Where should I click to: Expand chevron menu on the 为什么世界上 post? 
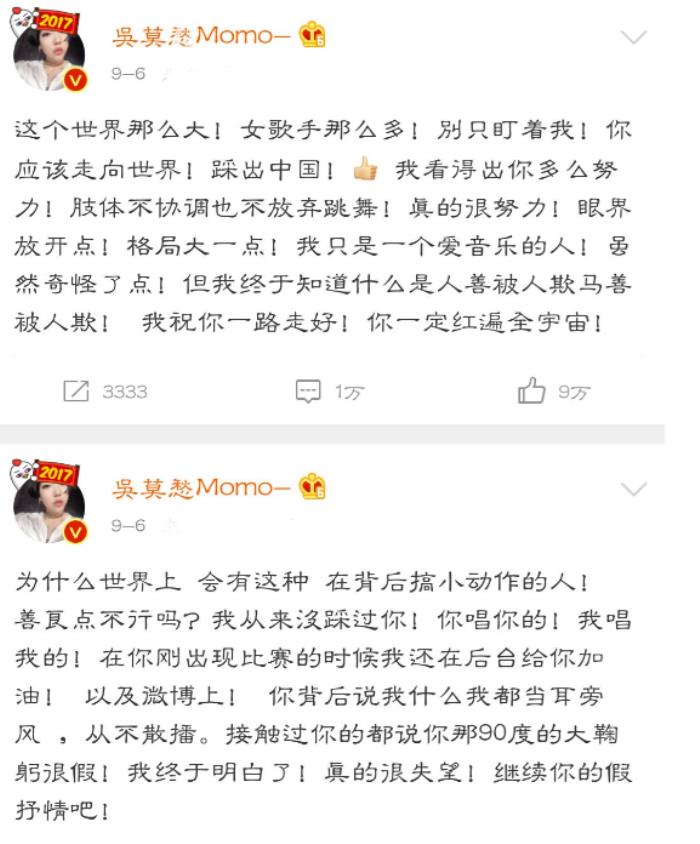(x=634, y=489)
